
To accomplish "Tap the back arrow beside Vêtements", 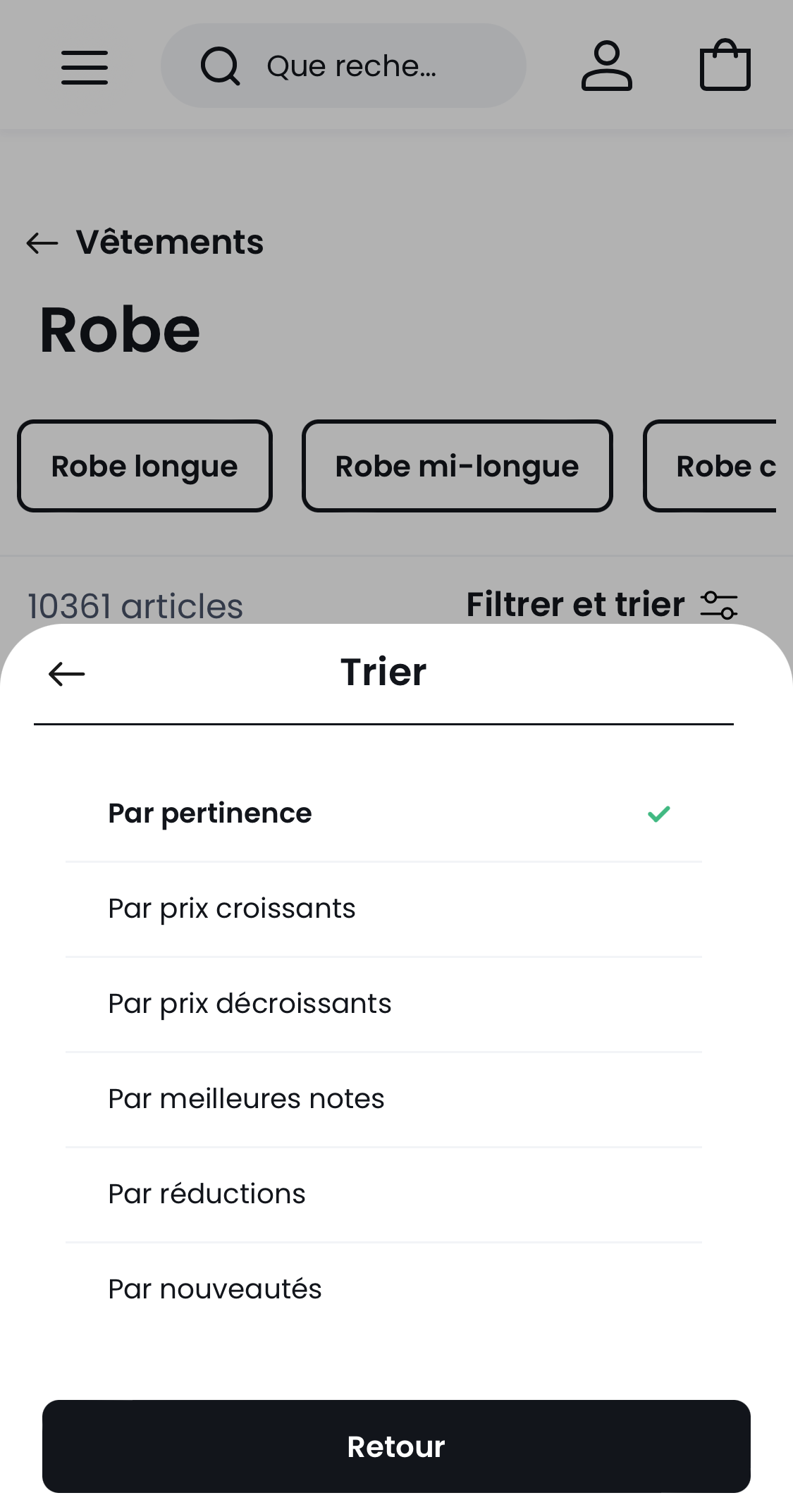I will (x=41, y=242).
